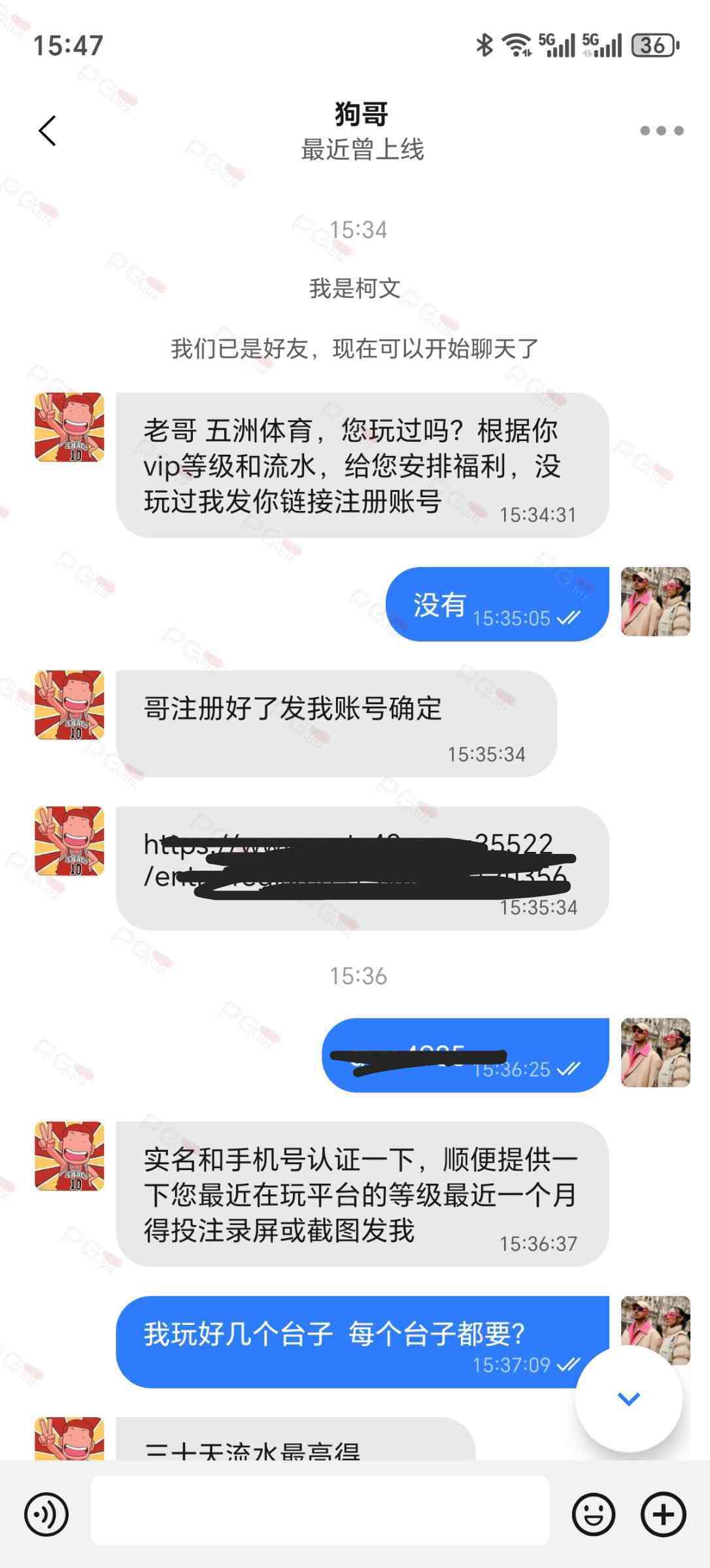
Task: Open the plus attachment menu
Action: pyautogui.click(x=664, y=1514)
